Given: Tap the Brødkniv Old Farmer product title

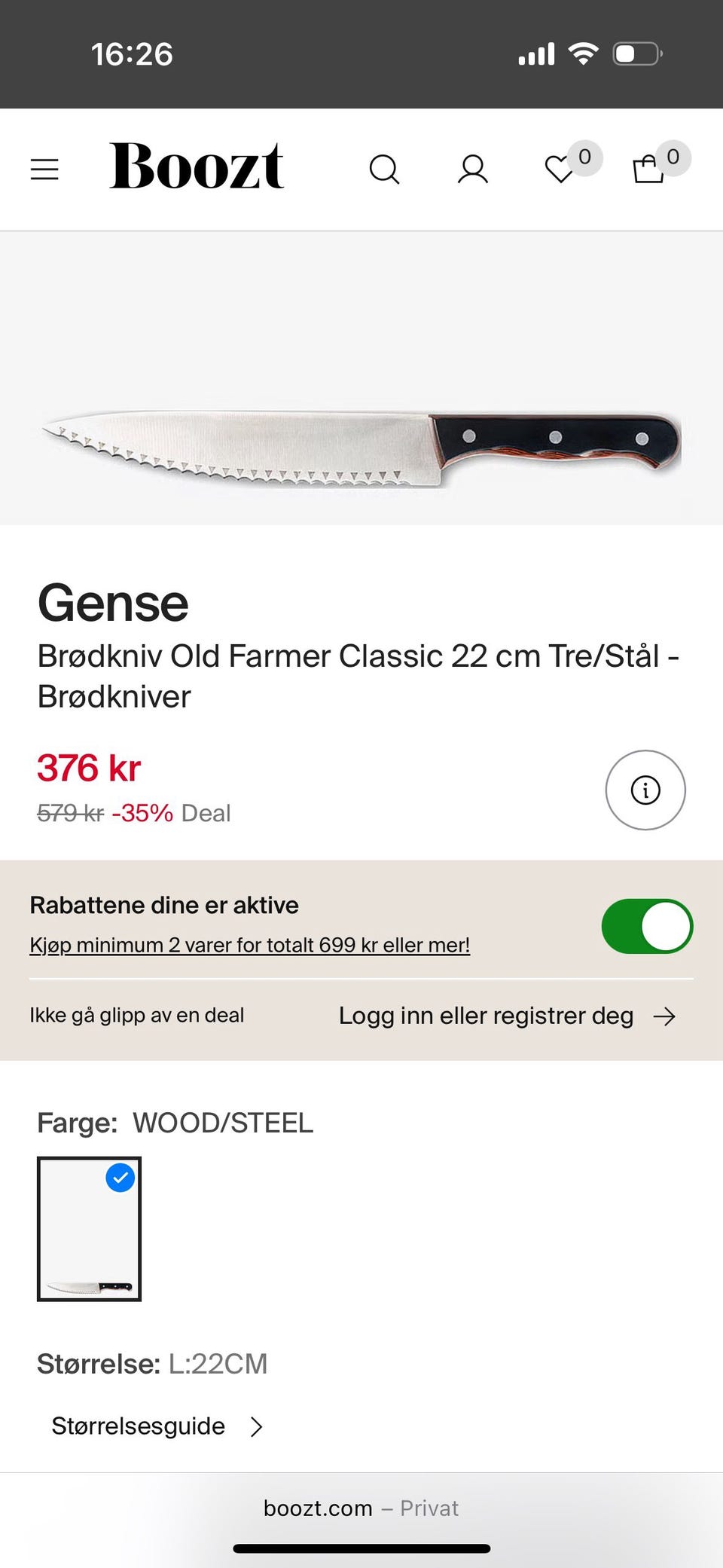Looking at the screenshot, I should click(358, 676).
